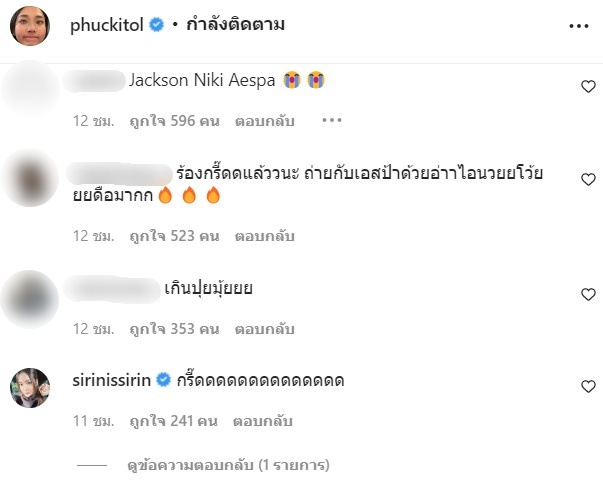
Task: Reply to the เกินปุยมุ้ยยย comment
Action: click(x=264, y=328)
